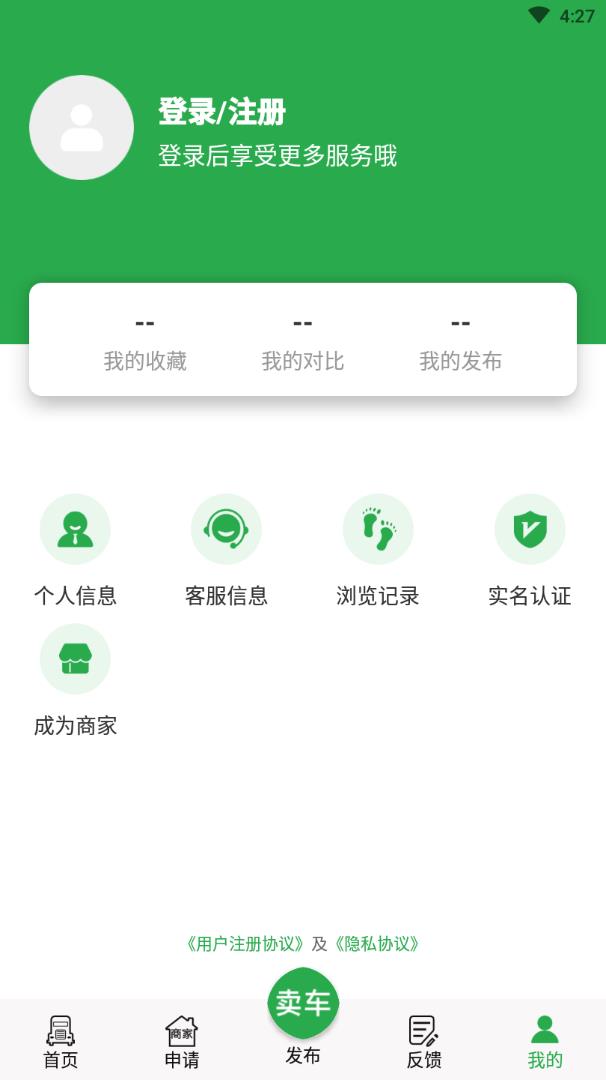The height and width of the screenshot is (1080, 606).
Task: Open 我的对比 comparison list
Action: (x=303, y=343)
